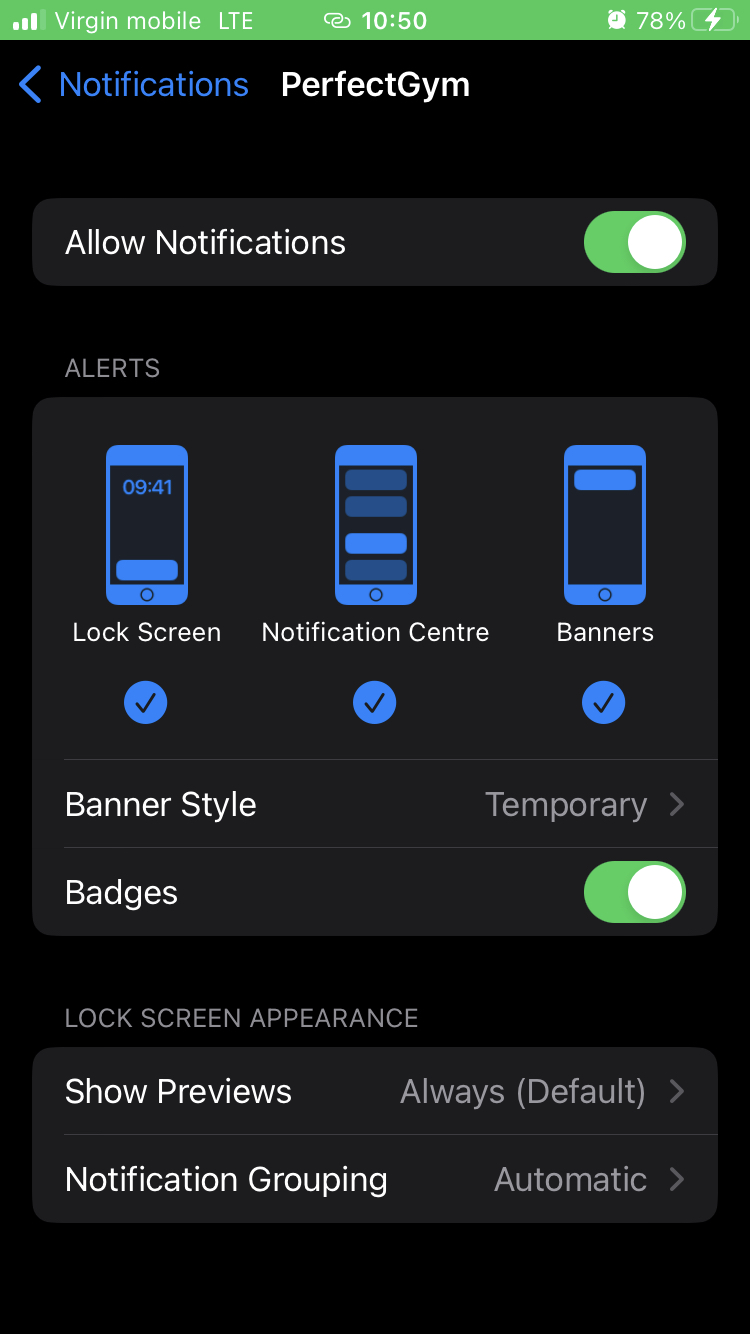Turn off Allow Notifications

coord(634,242)
